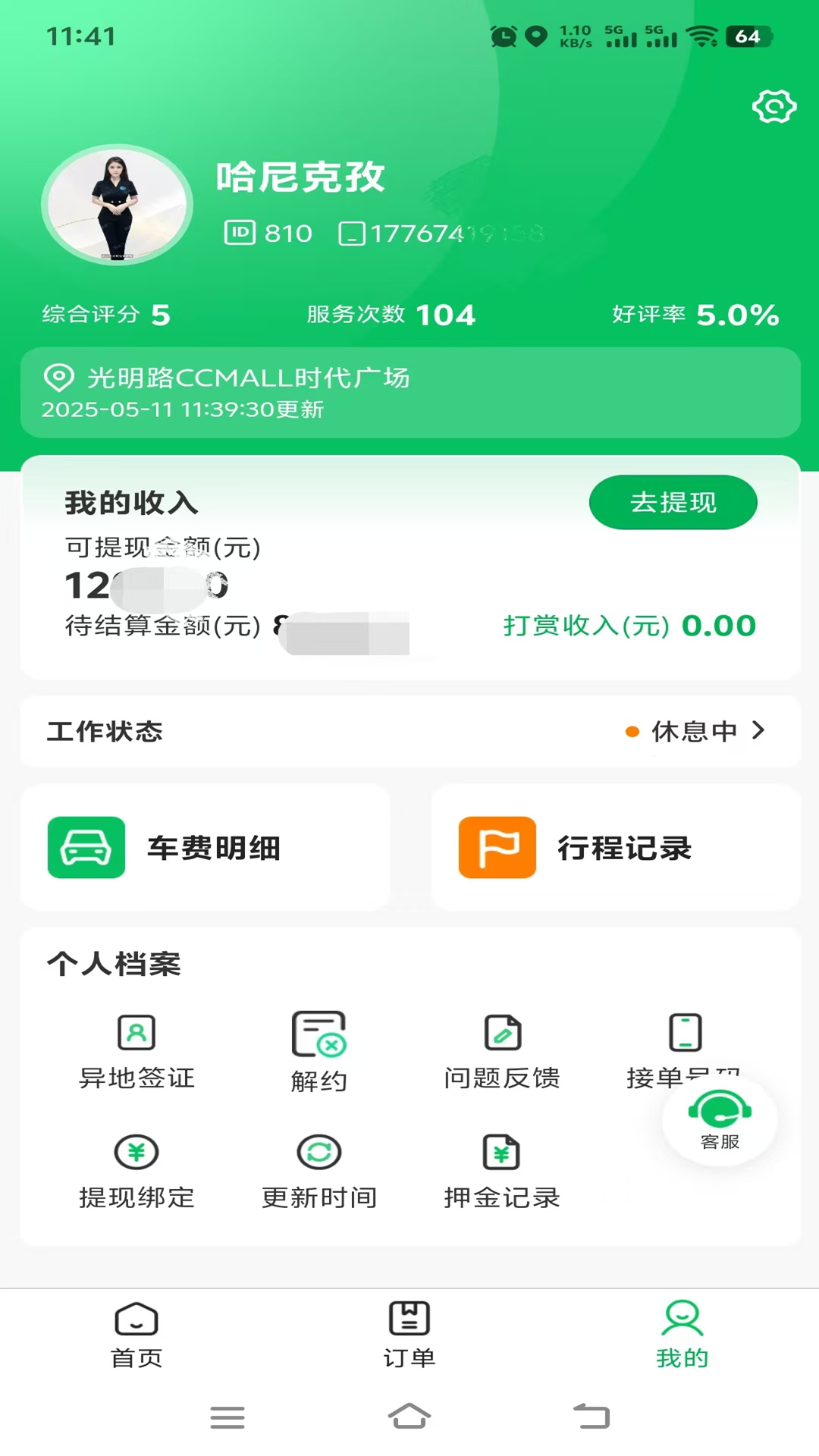819x1456 pixels.
Task: Open 押金记录 deposit record icon
Action: (502, 1152)
